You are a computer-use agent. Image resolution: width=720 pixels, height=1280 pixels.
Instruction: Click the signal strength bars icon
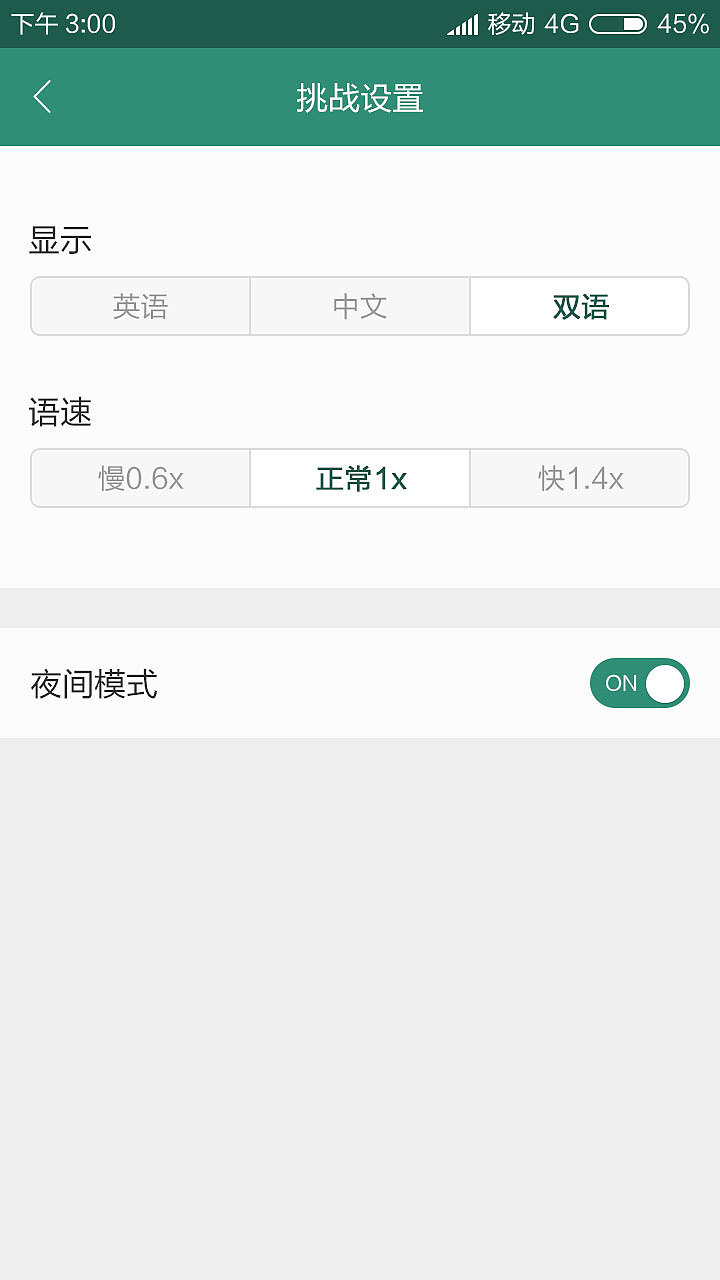[x=462, y=22]
